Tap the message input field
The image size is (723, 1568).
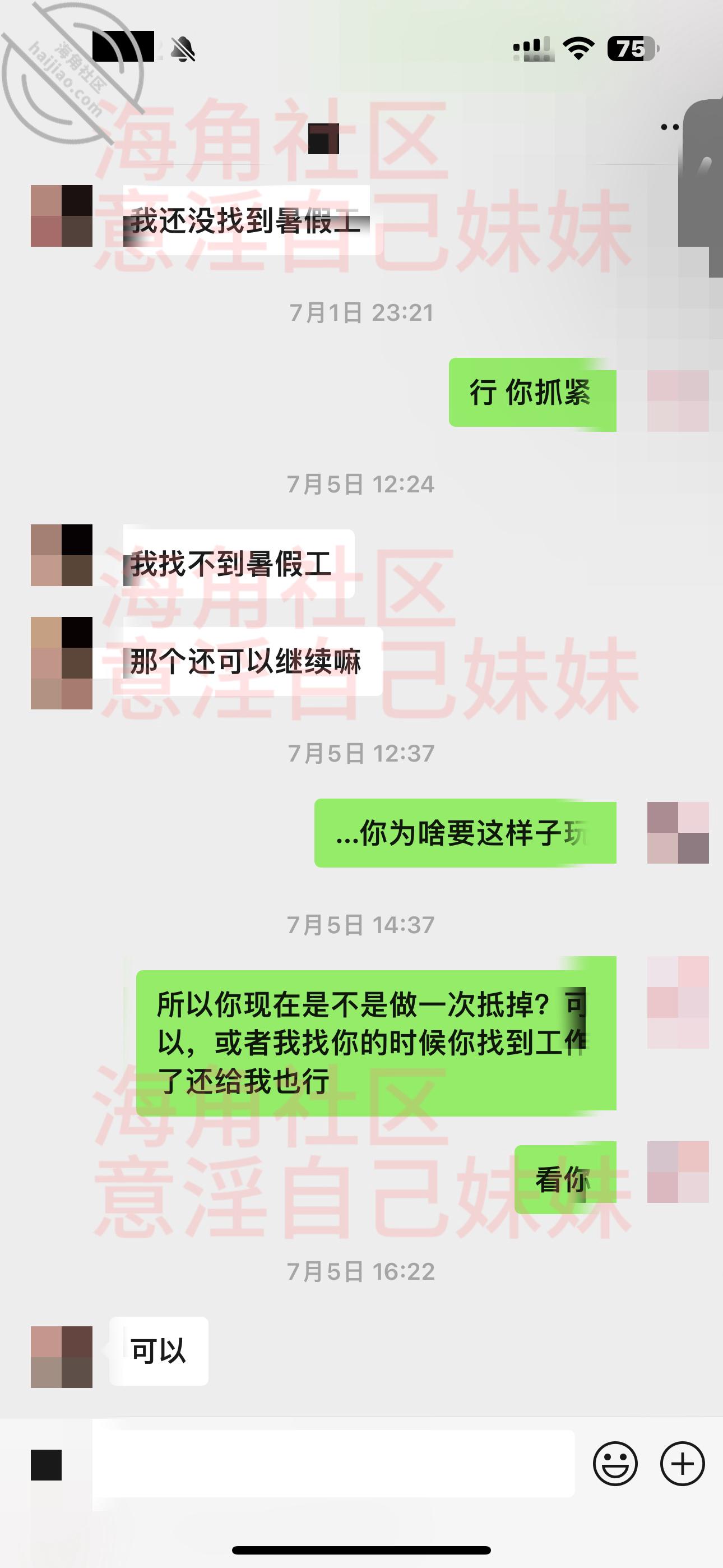[333, 1463]
